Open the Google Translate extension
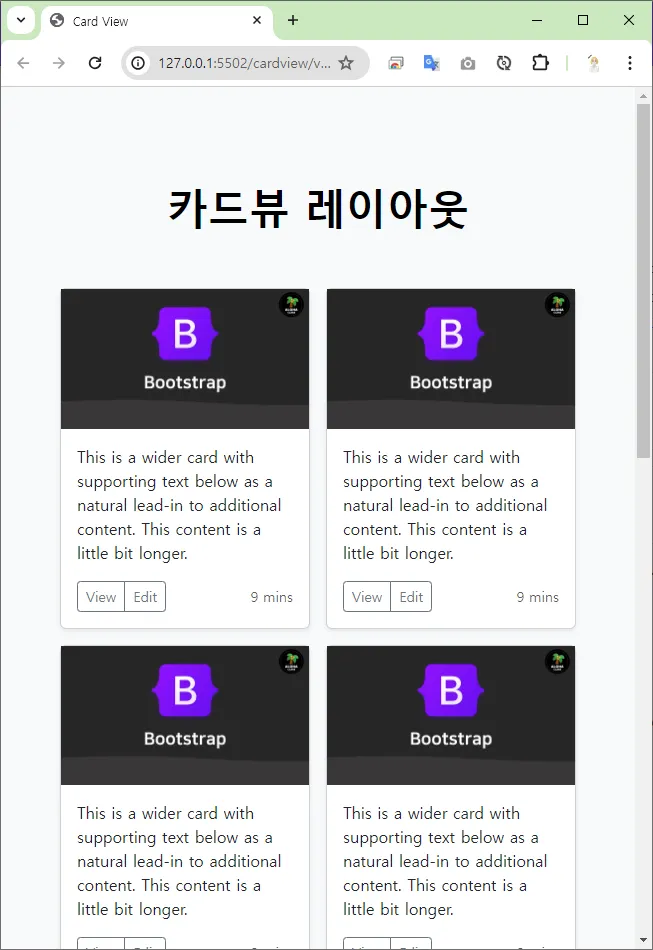This screenshot has width=653, height=950. click(432, 63)
